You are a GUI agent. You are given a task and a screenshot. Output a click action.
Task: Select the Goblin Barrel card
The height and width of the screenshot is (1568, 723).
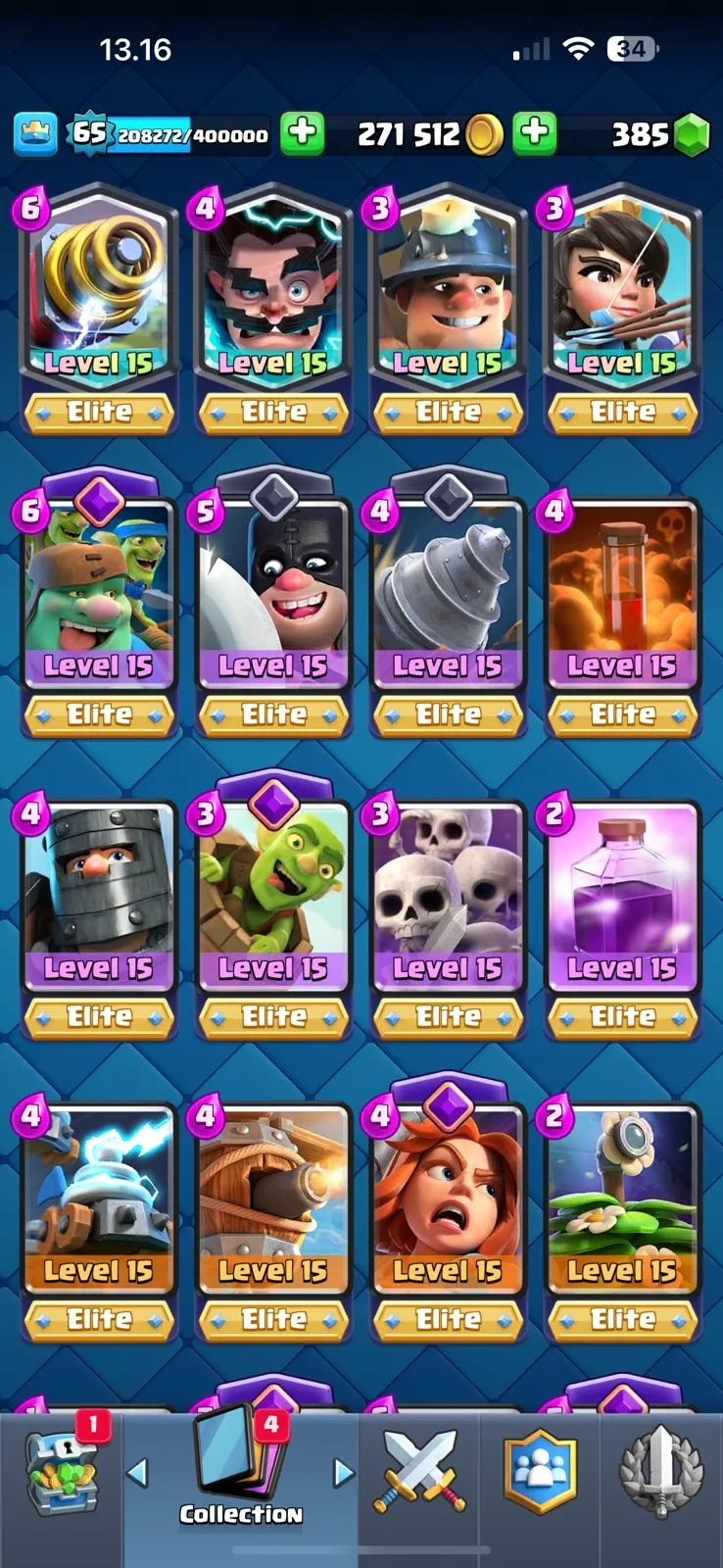tap(272, 900)
